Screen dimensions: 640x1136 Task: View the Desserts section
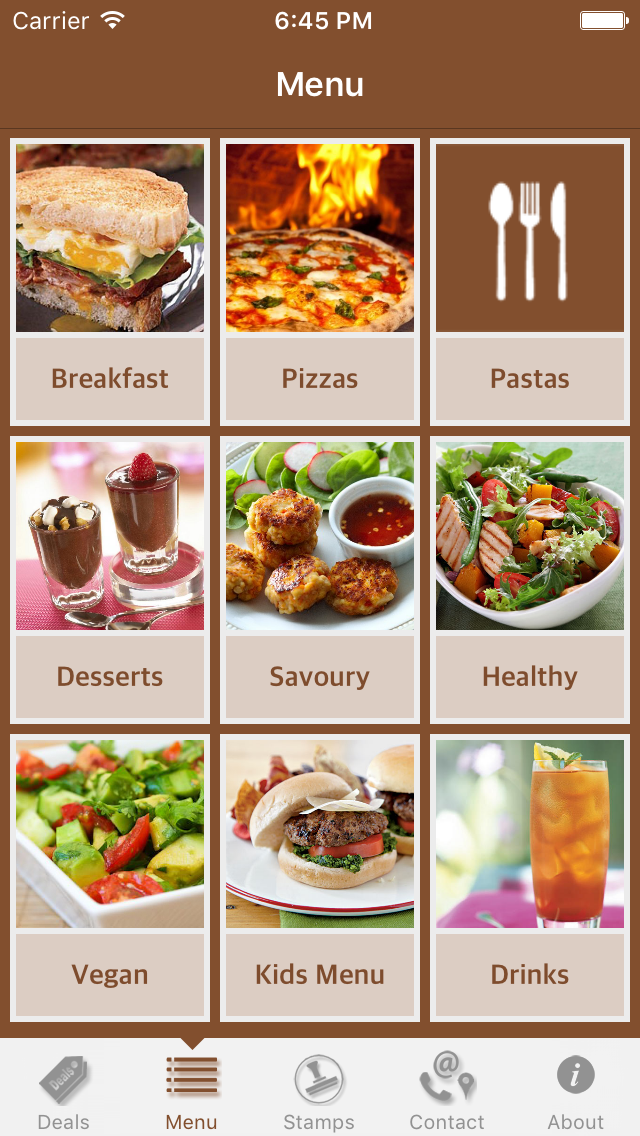[x=110, y=580]
